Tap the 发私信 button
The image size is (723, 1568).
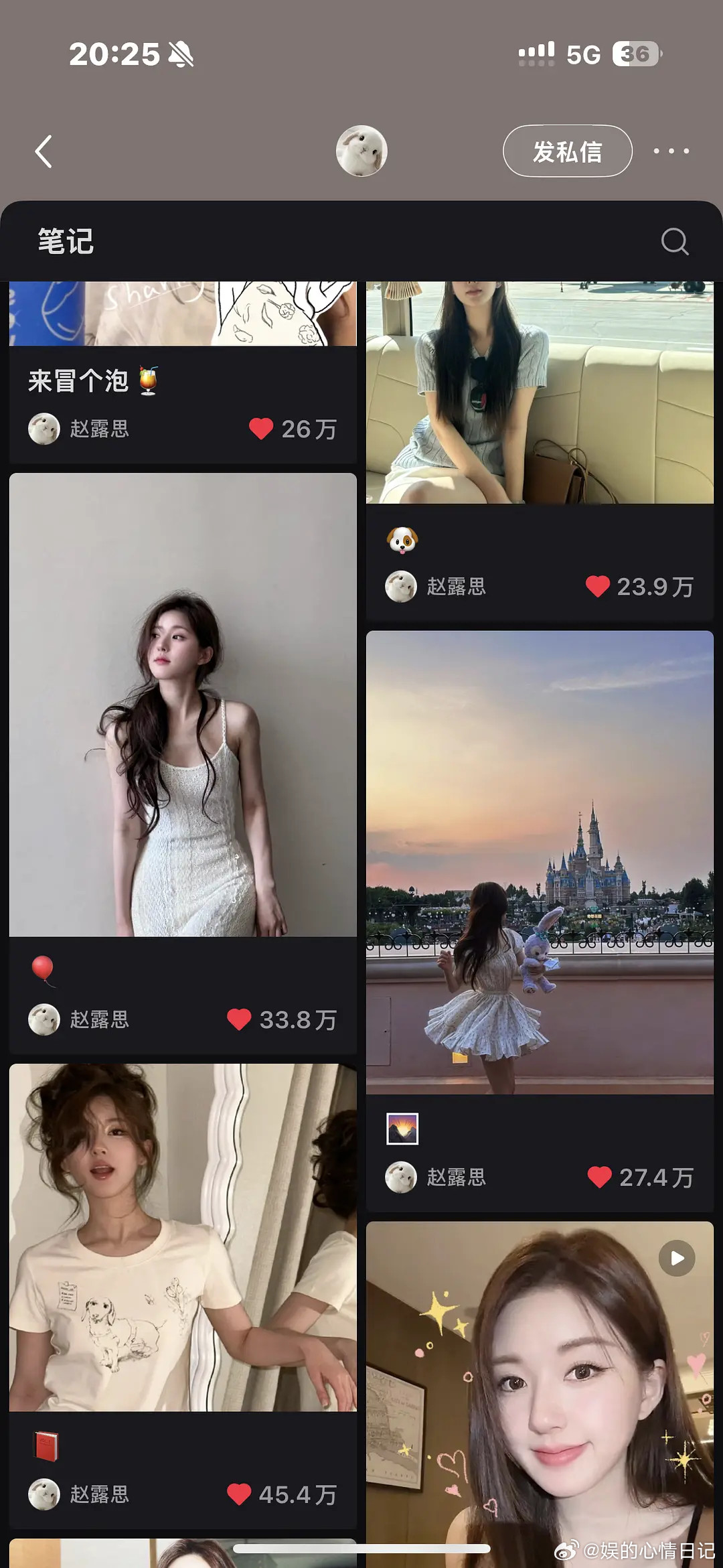point(567,151)
